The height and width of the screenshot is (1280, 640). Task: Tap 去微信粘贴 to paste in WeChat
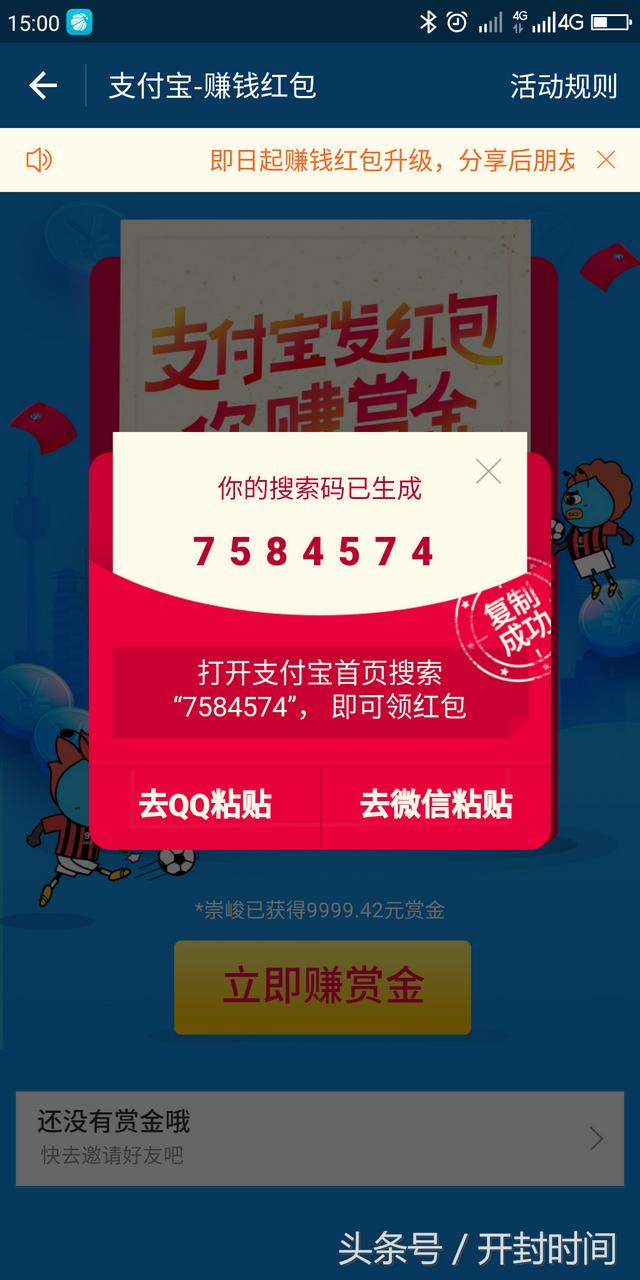point(436,805)
